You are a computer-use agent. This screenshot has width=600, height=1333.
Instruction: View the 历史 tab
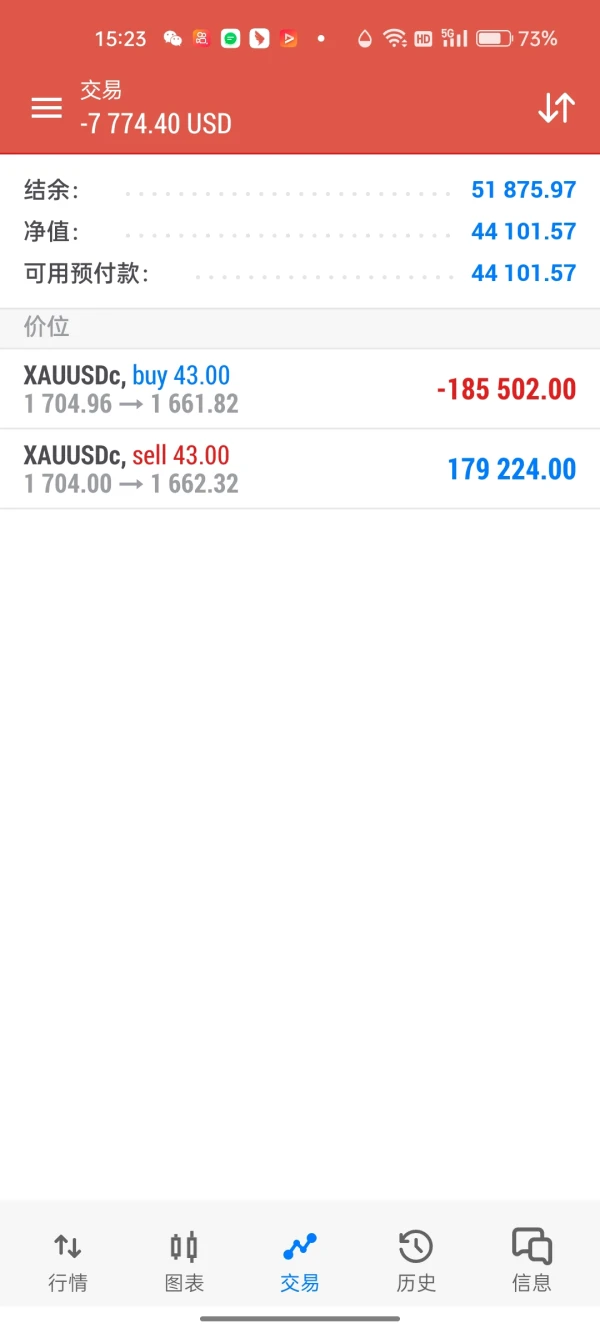click(x=416, y=1261)
